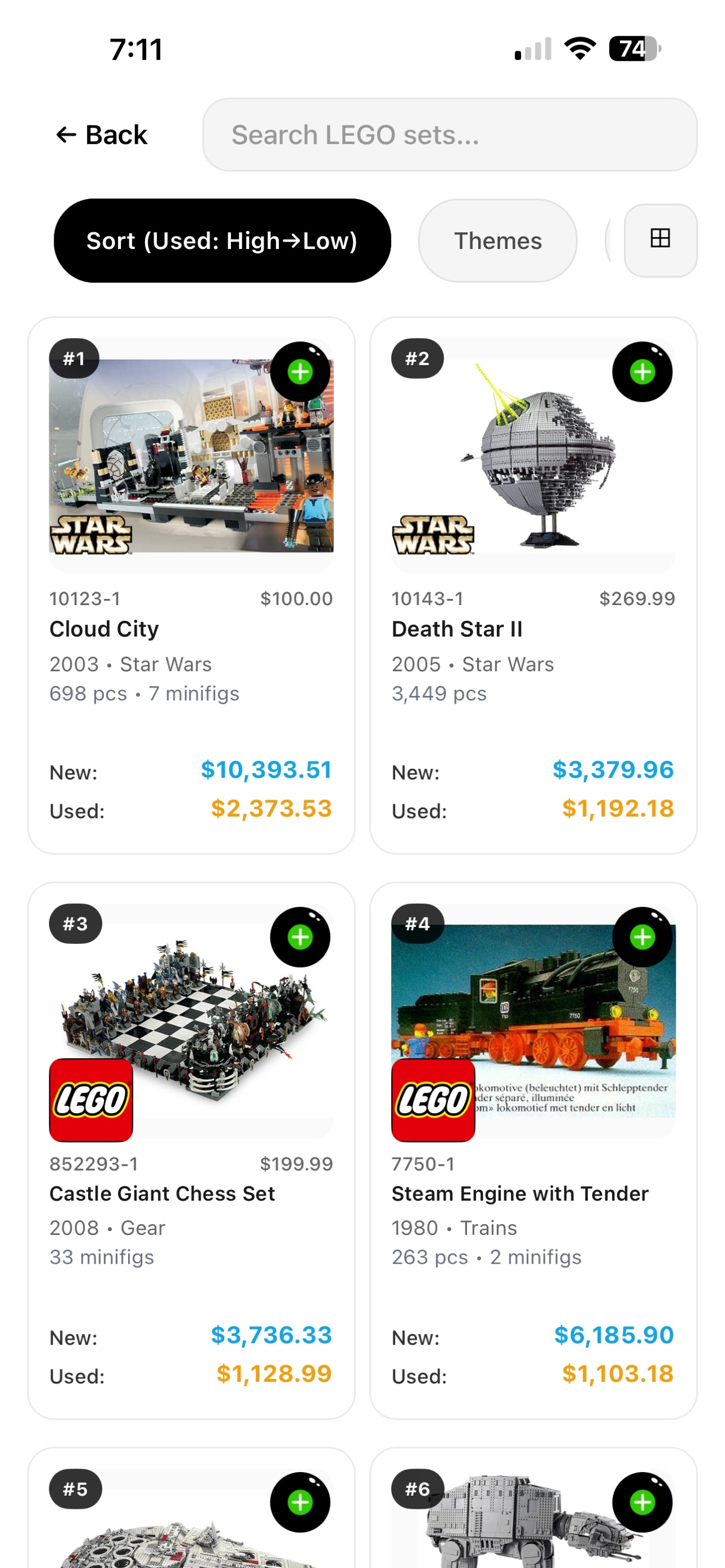Add Castle Giant Chess Set via plus icon

coord(300,938)
